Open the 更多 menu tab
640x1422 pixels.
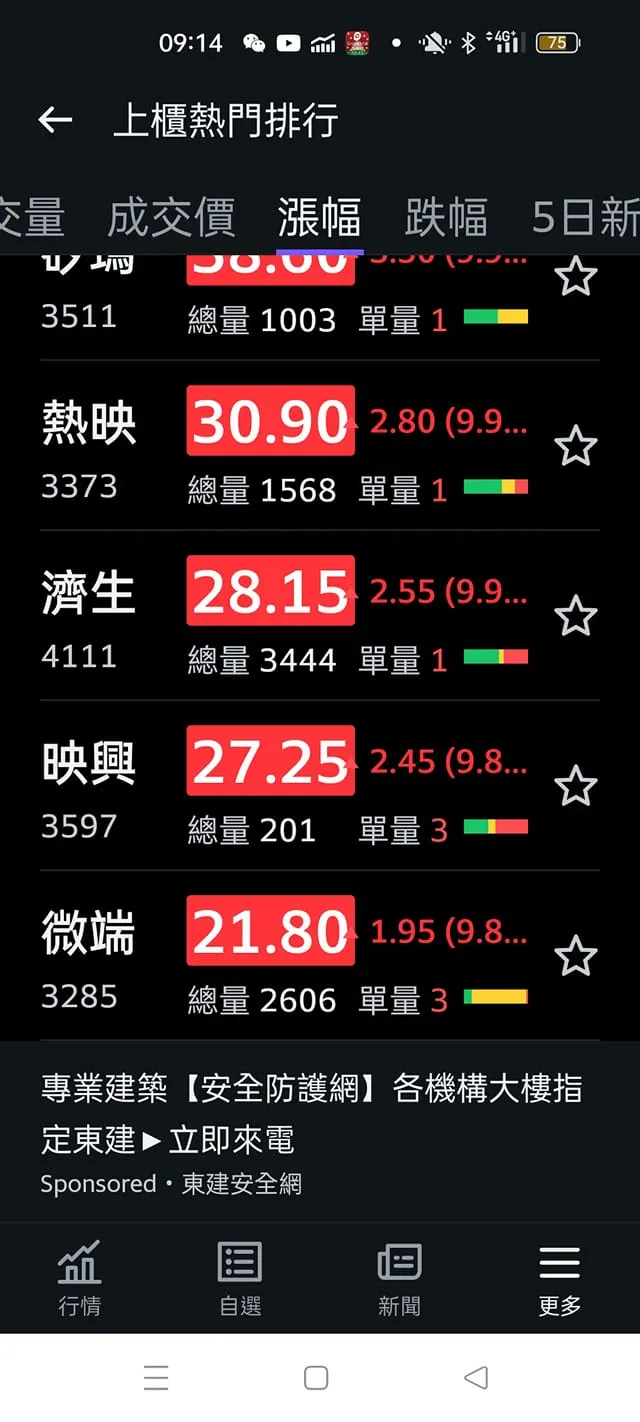(x=559, y=1278)
